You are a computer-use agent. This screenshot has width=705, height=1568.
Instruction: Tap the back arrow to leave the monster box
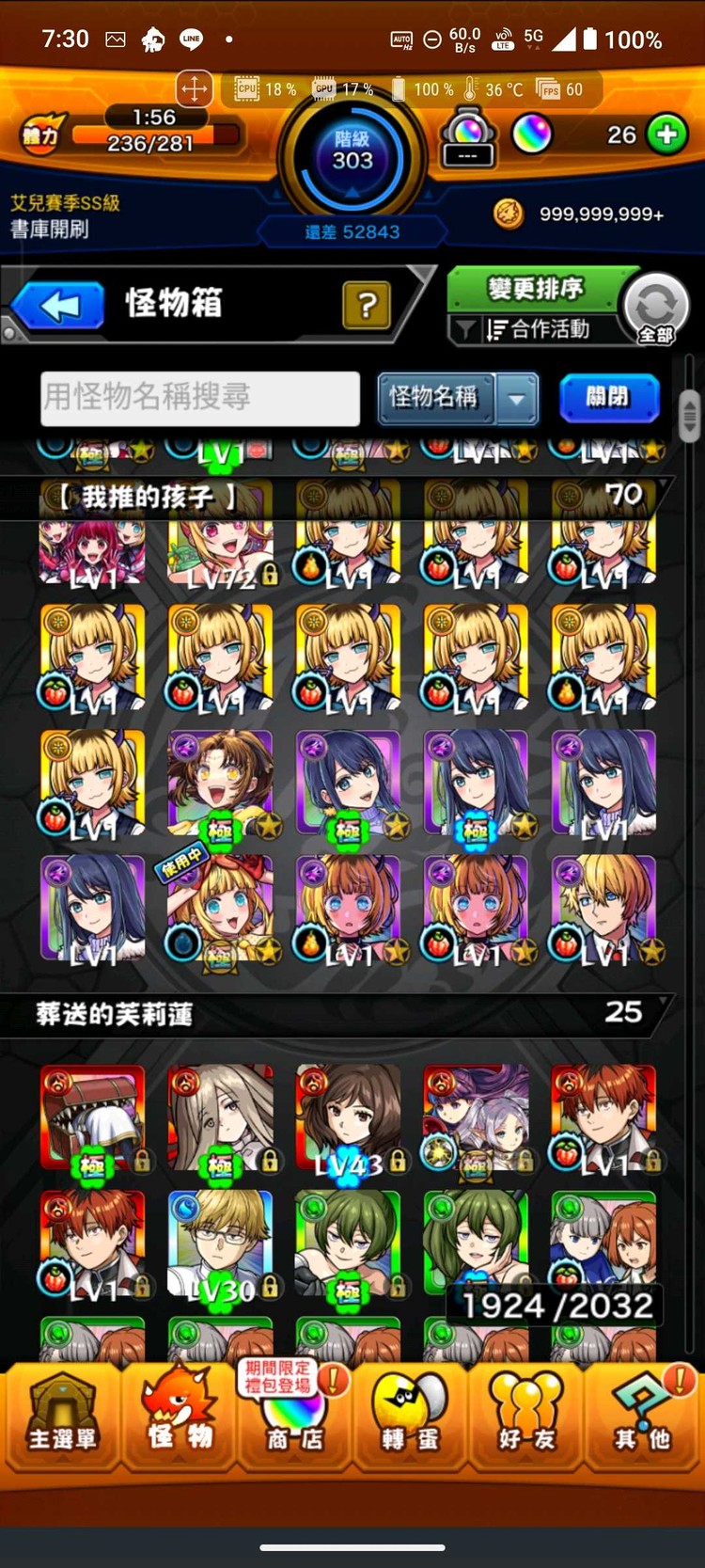click(58, 304)
